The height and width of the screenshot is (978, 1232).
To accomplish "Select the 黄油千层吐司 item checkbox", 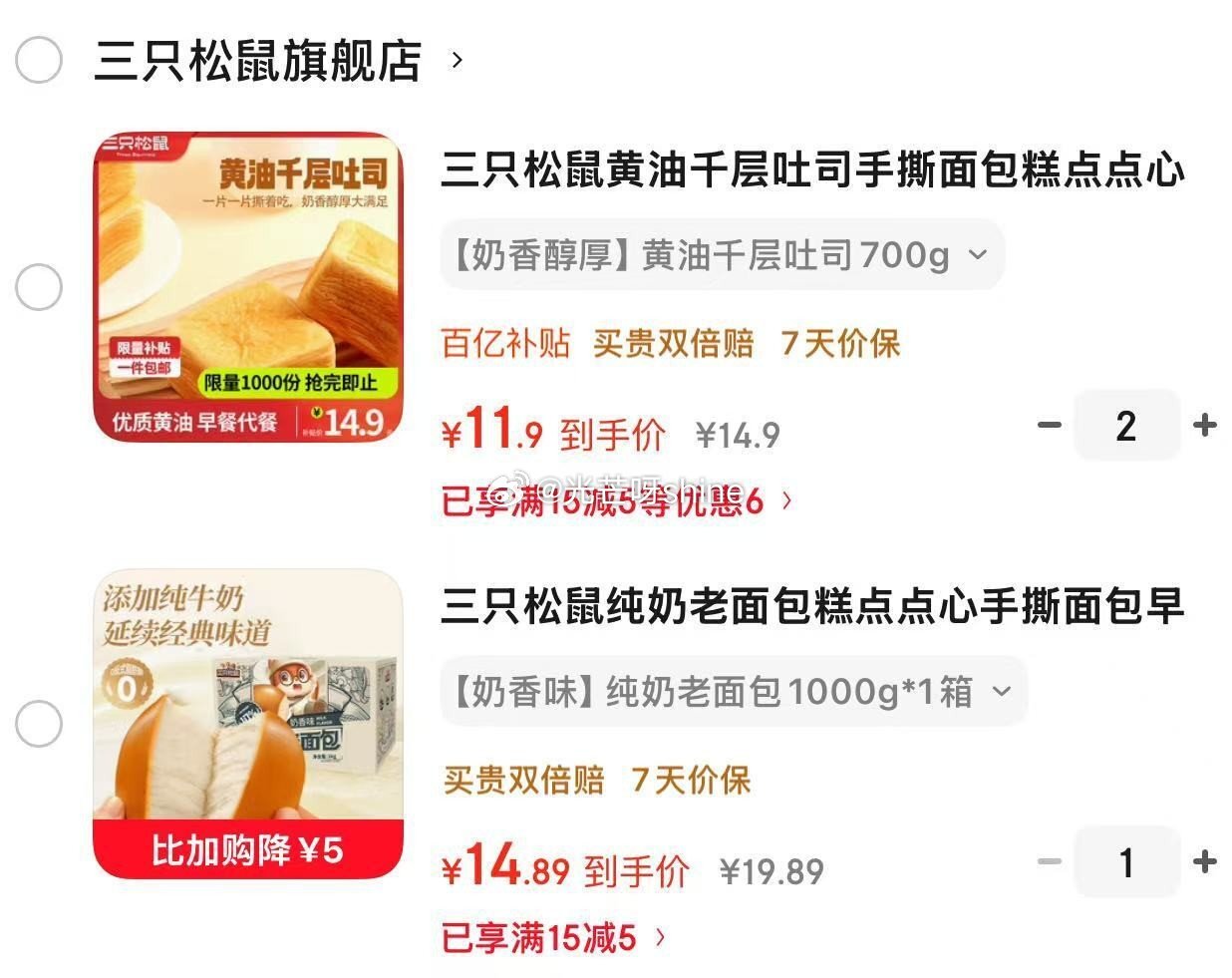I will tap(39, 287).
